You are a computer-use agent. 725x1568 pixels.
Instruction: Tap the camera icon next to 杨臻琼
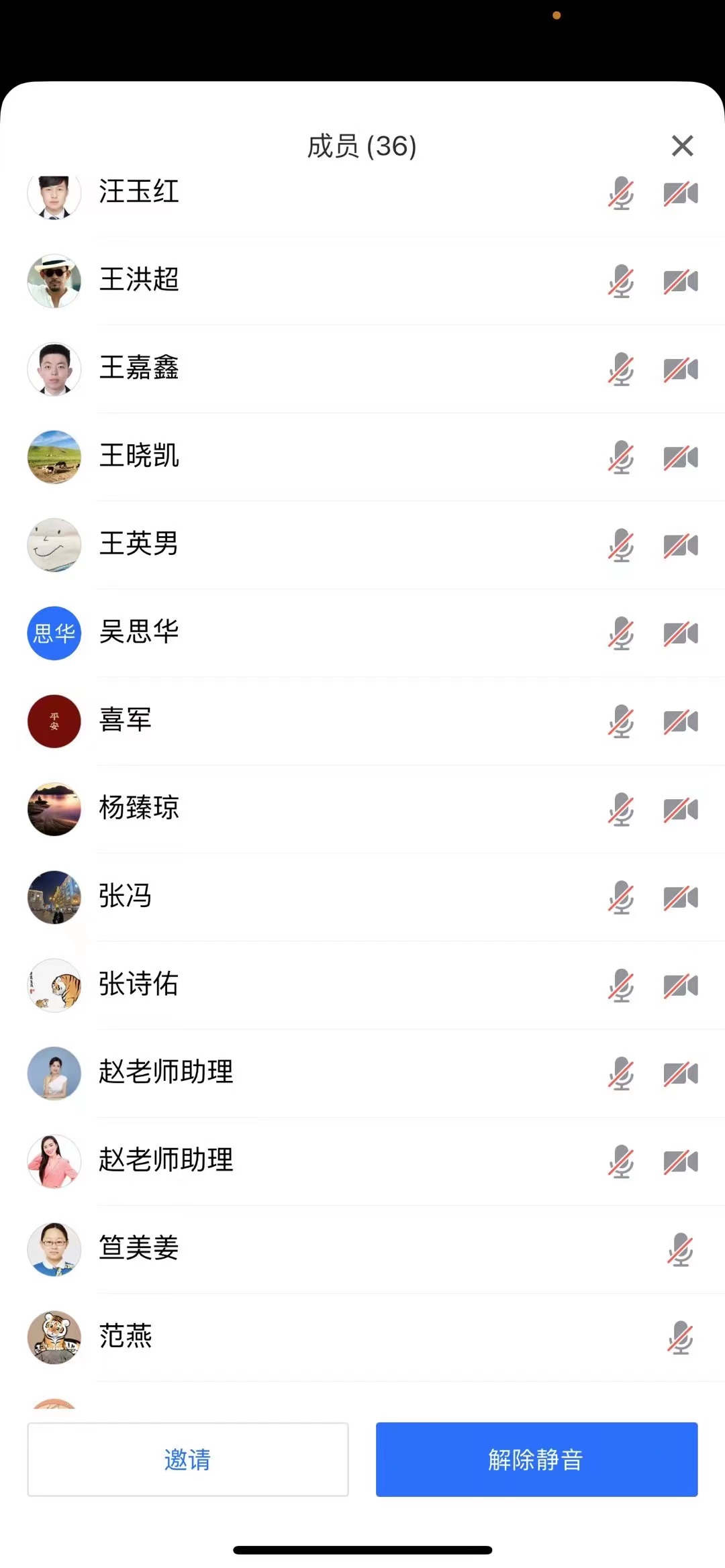coord(681,809)
